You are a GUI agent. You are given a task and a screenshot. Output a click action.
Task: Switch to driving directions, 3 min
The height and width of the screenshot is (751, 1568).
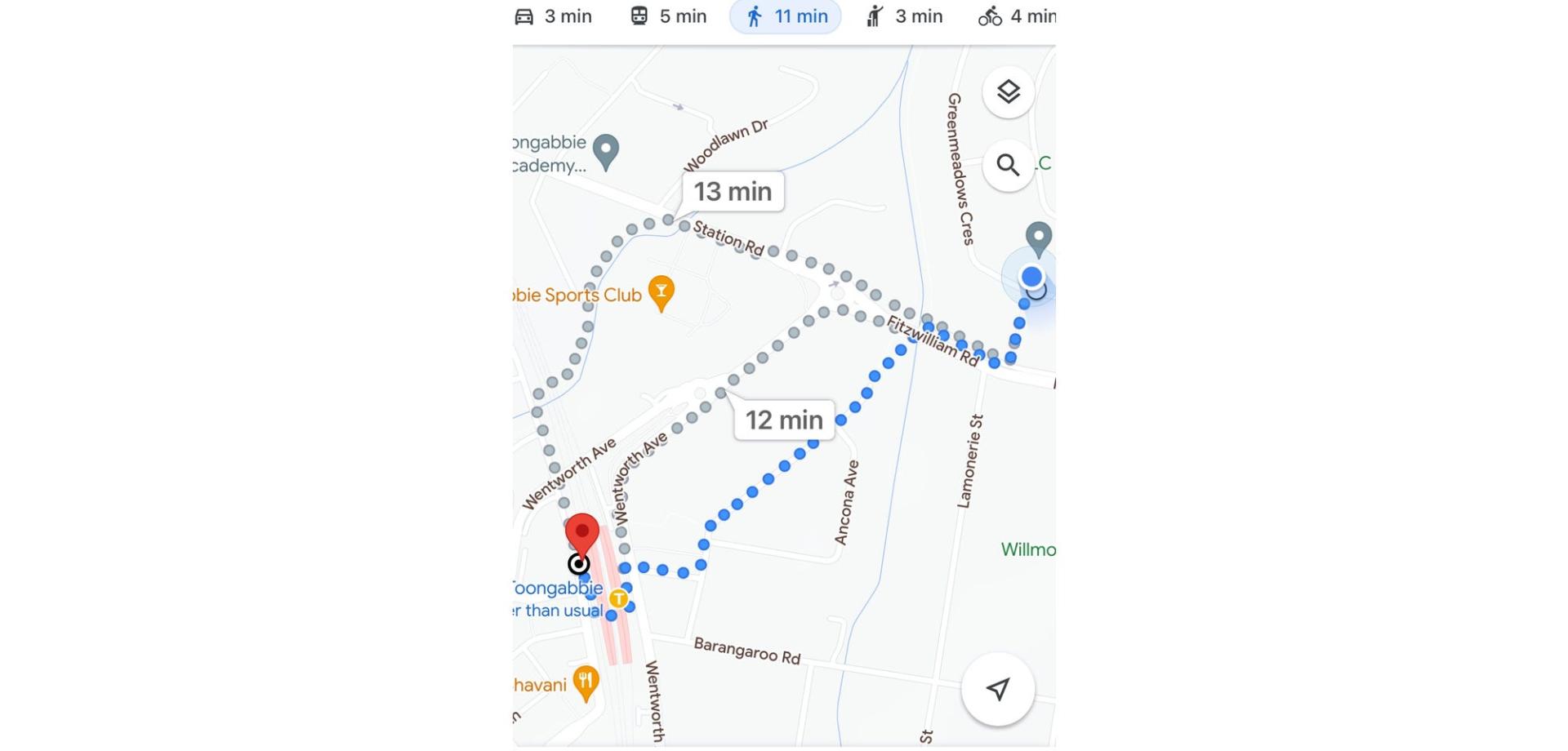click(553, 16)
